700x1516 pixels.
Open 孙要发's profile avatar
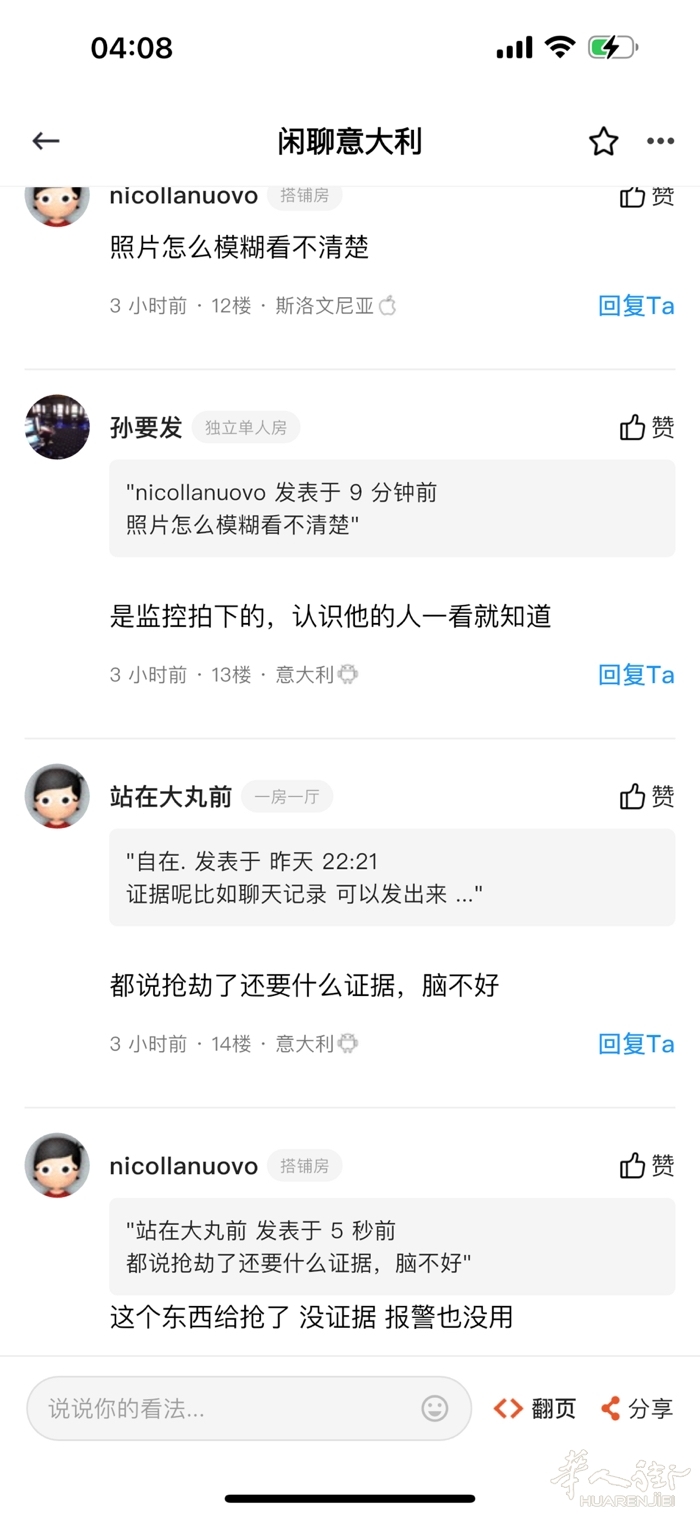[x=57, y=427]
